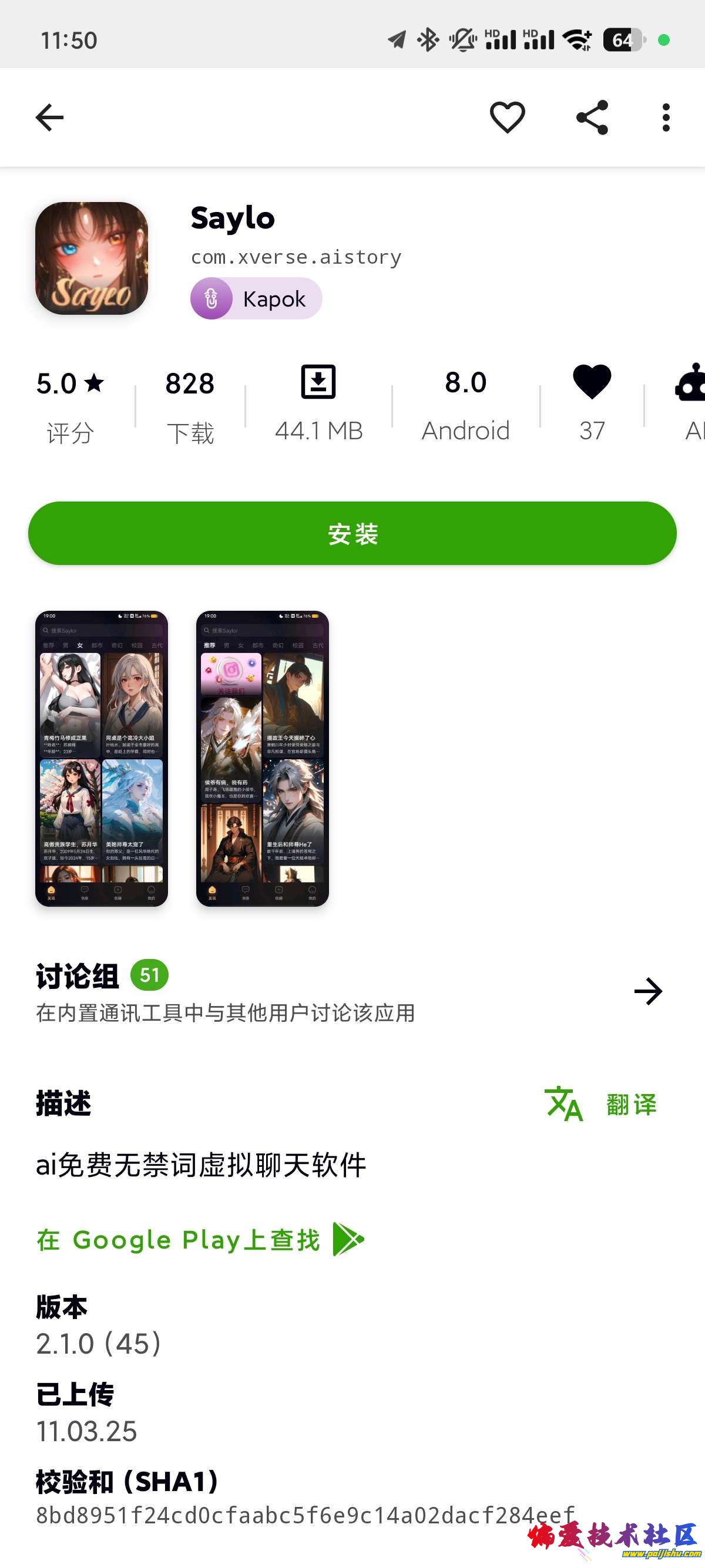Screen dimensions: 705x1568
Task: Go back using the arrow icon
Action: coord(49,117)
